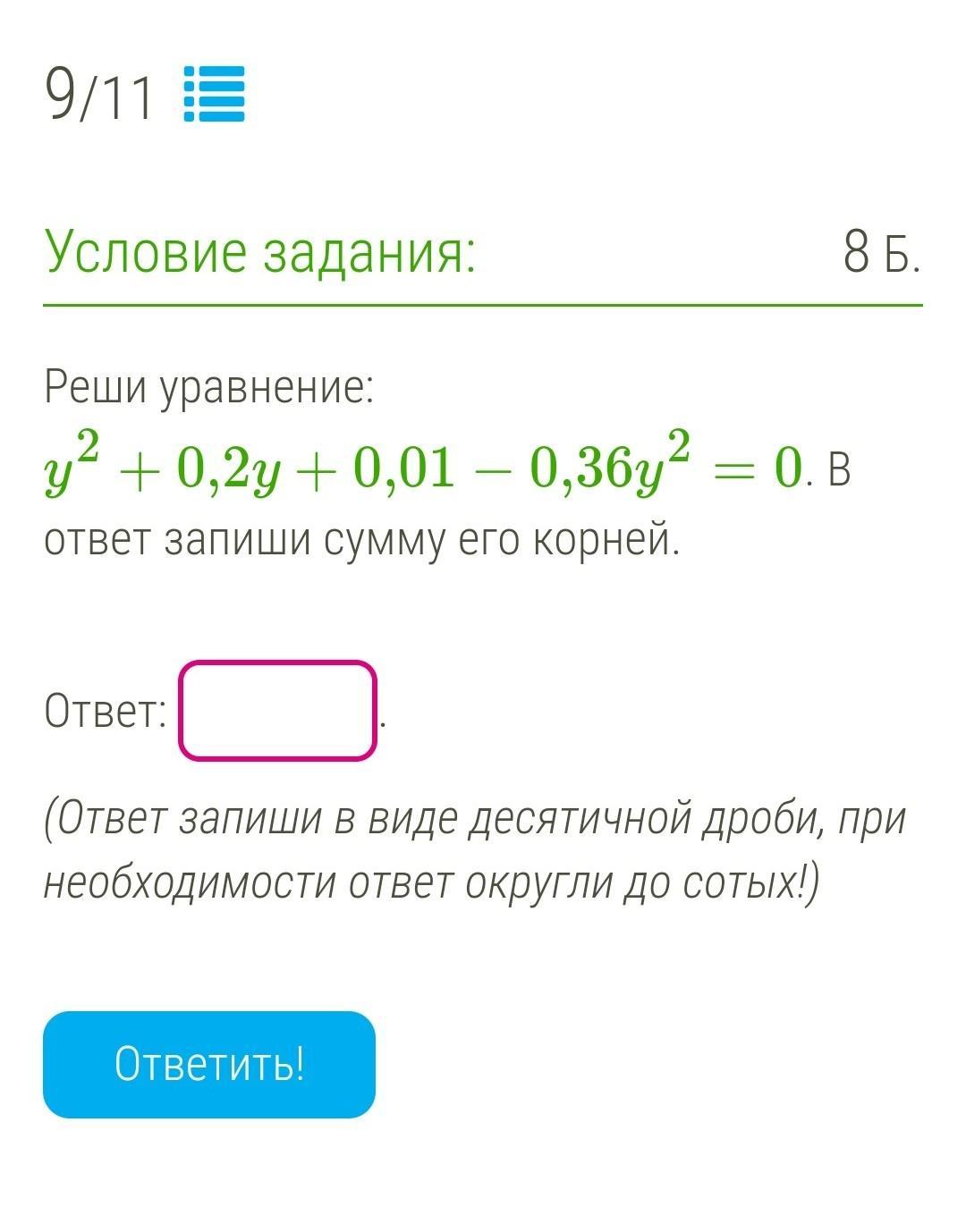
Task: Open the task list icon next to 9/11
Action: click(214, 94)
